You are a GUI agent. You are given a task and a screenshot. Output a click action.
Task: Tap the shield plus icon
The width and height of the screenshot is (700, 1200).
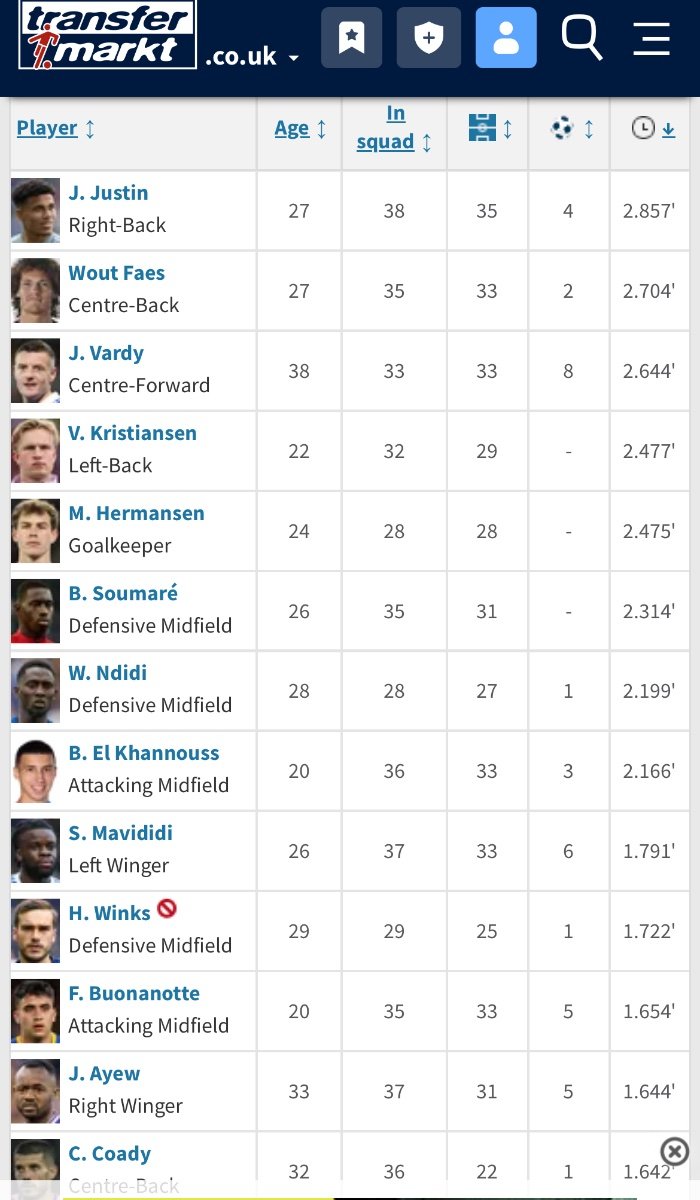pyautogui.click(x=428, y=38)
